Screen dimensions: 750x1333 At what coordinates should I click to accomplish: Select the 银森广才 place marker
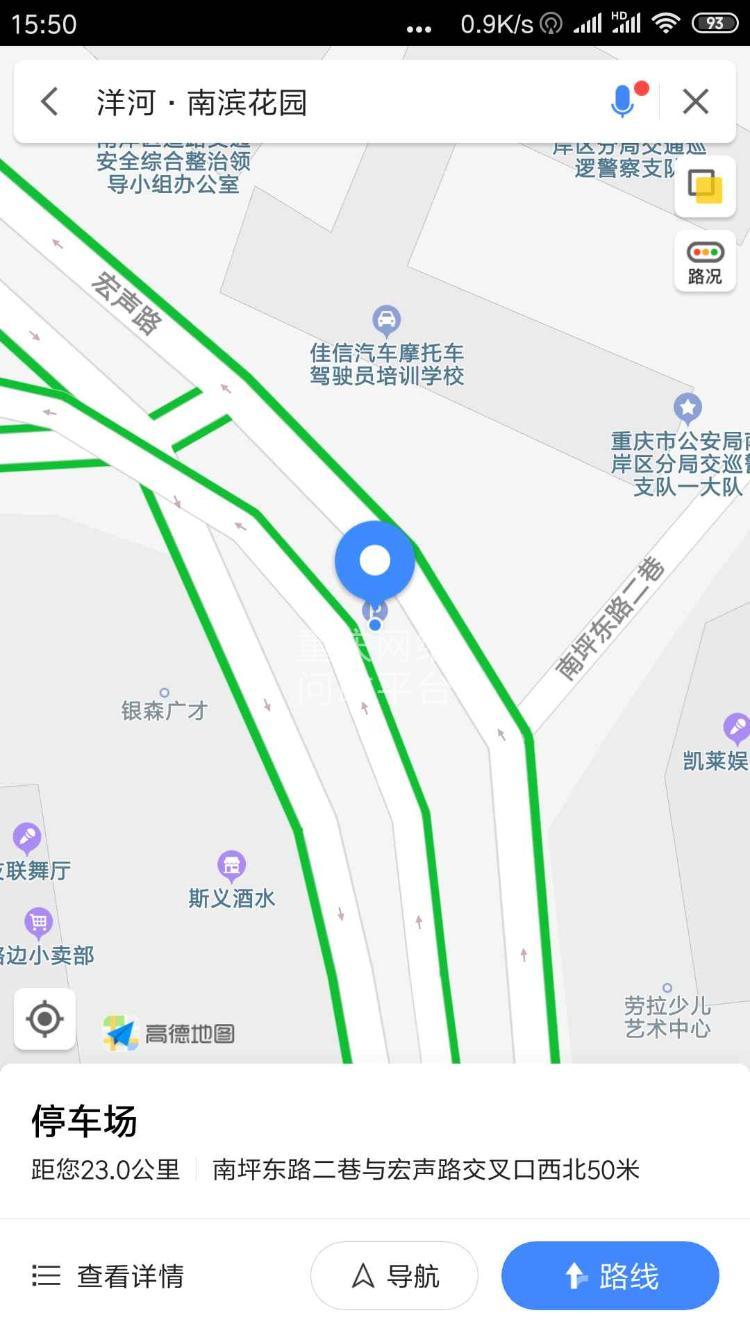point(164,693)
